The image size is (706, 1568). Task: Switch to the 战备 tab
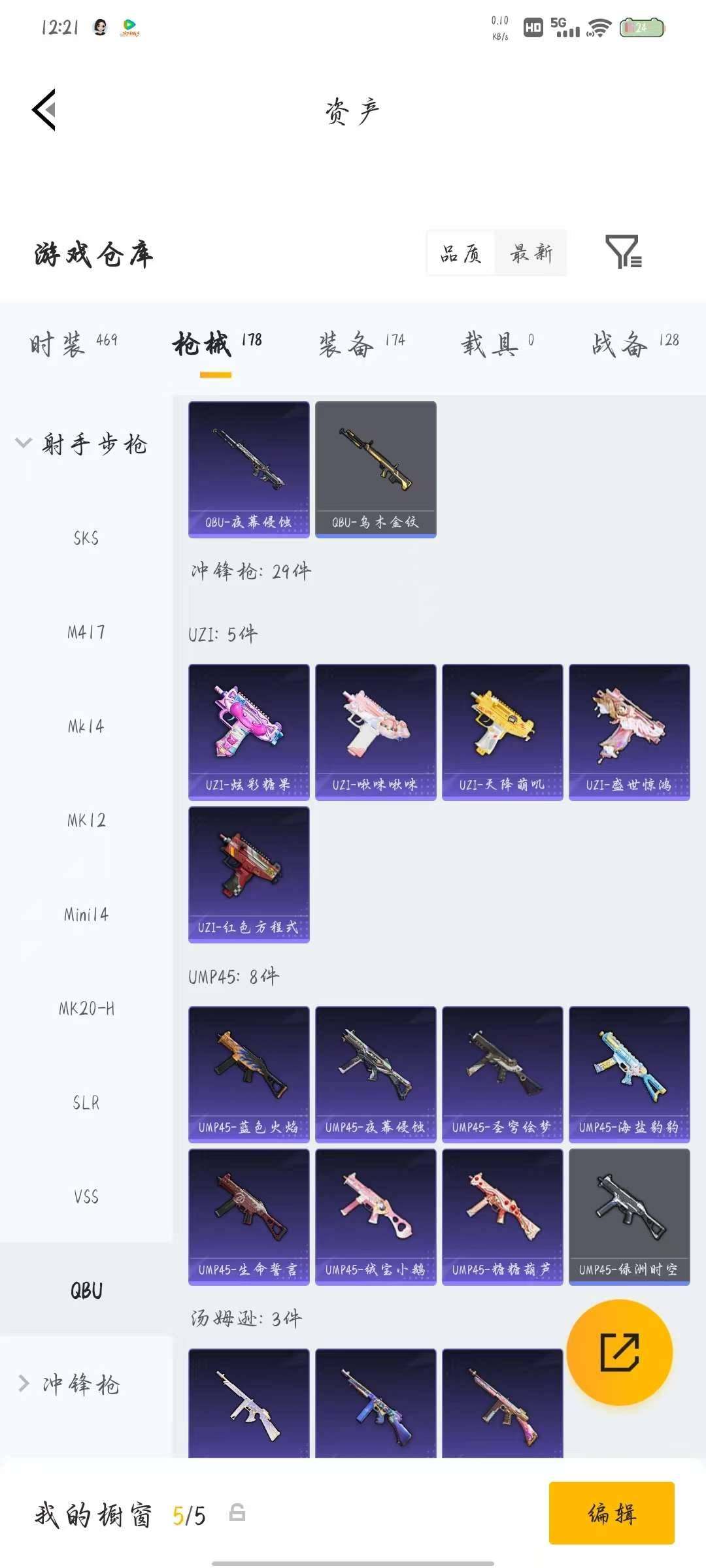click(635, 343)
